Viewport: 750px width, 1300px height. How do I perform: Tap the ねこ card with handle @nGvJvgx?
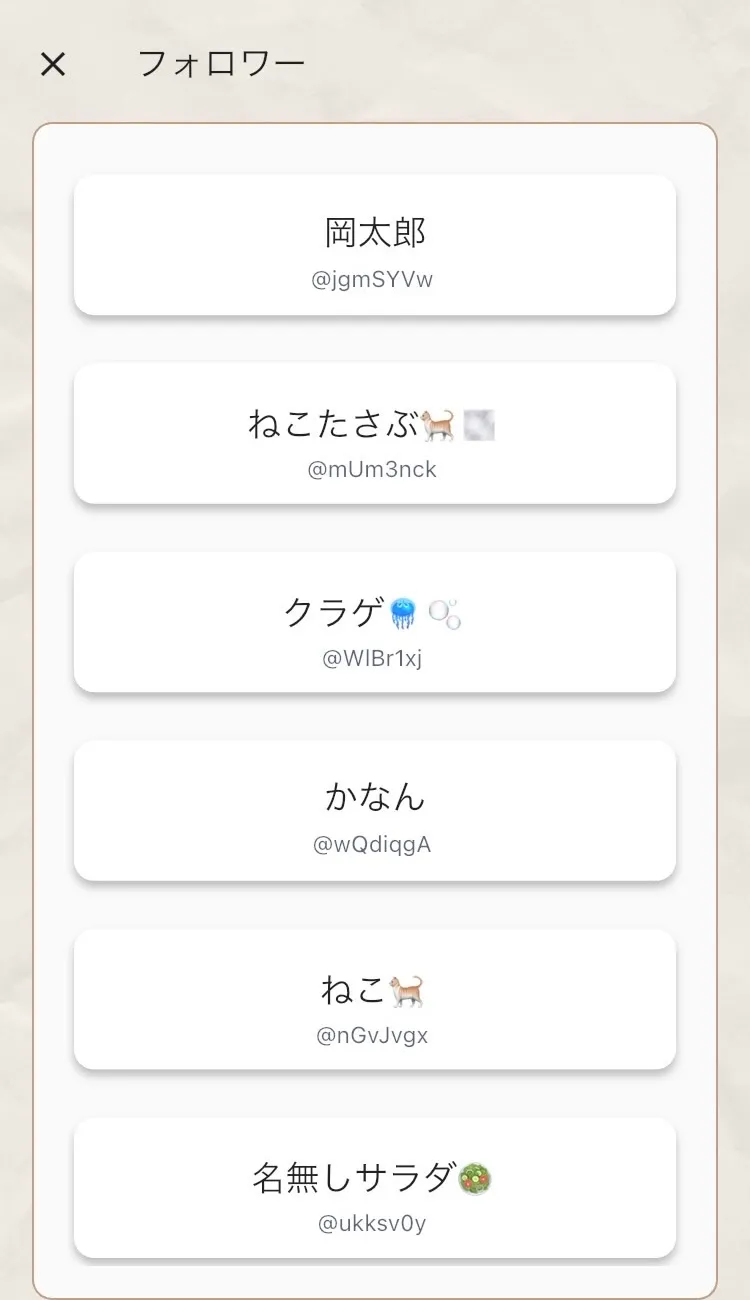[x=375, y=999]
